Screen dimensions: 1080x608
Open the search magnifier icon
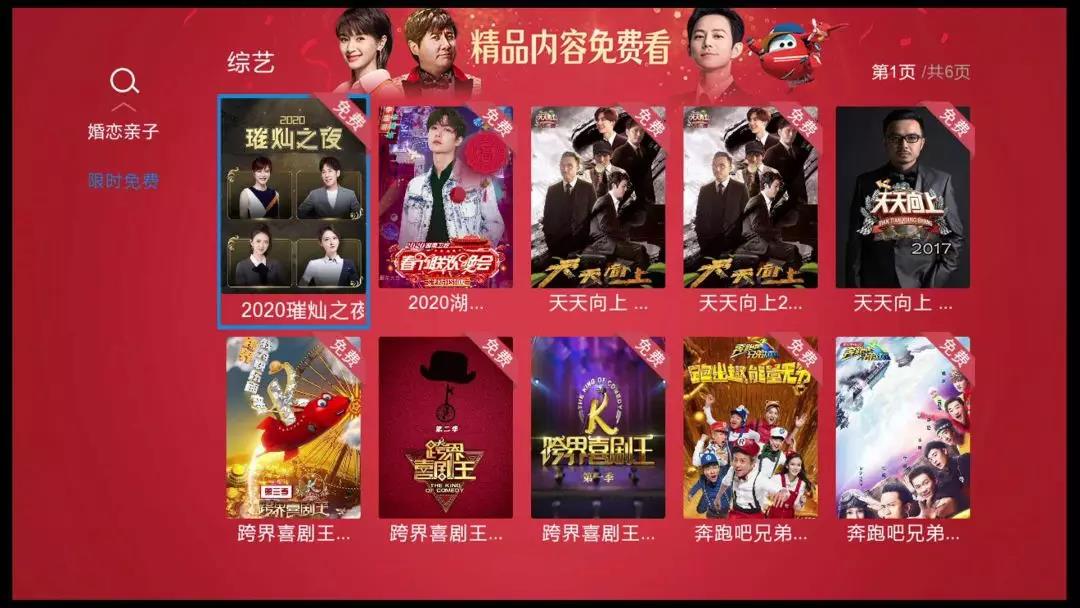tap(124, 81)
